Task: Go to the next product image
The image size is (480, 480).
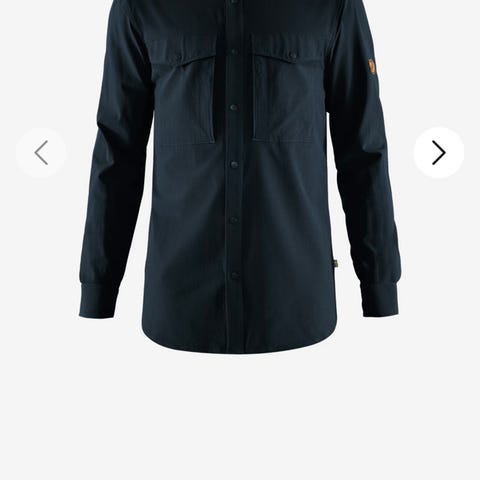Action: click(439, 153)
